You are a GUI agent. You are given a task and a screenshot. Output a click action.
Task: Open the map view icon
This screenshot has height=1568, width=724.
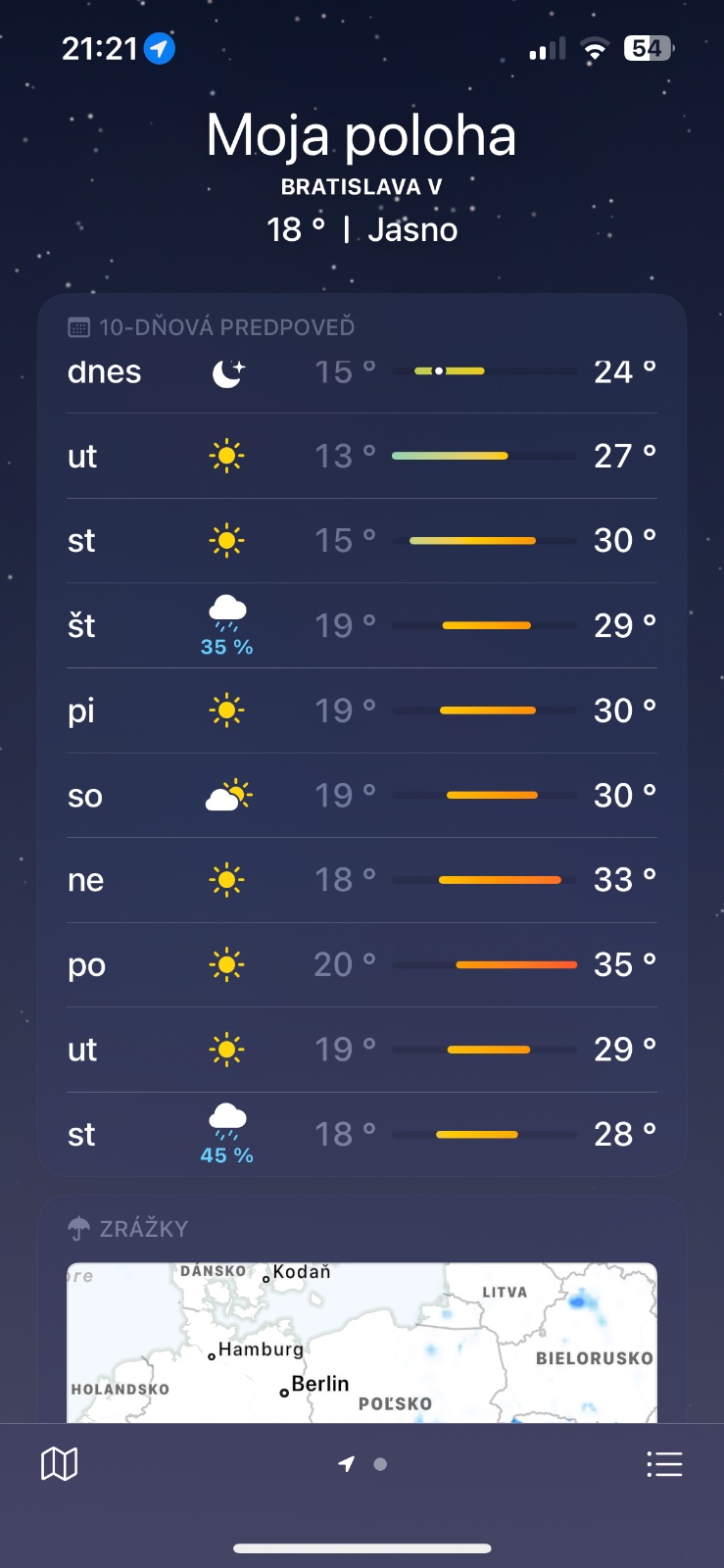click(x=59, y=1464)
